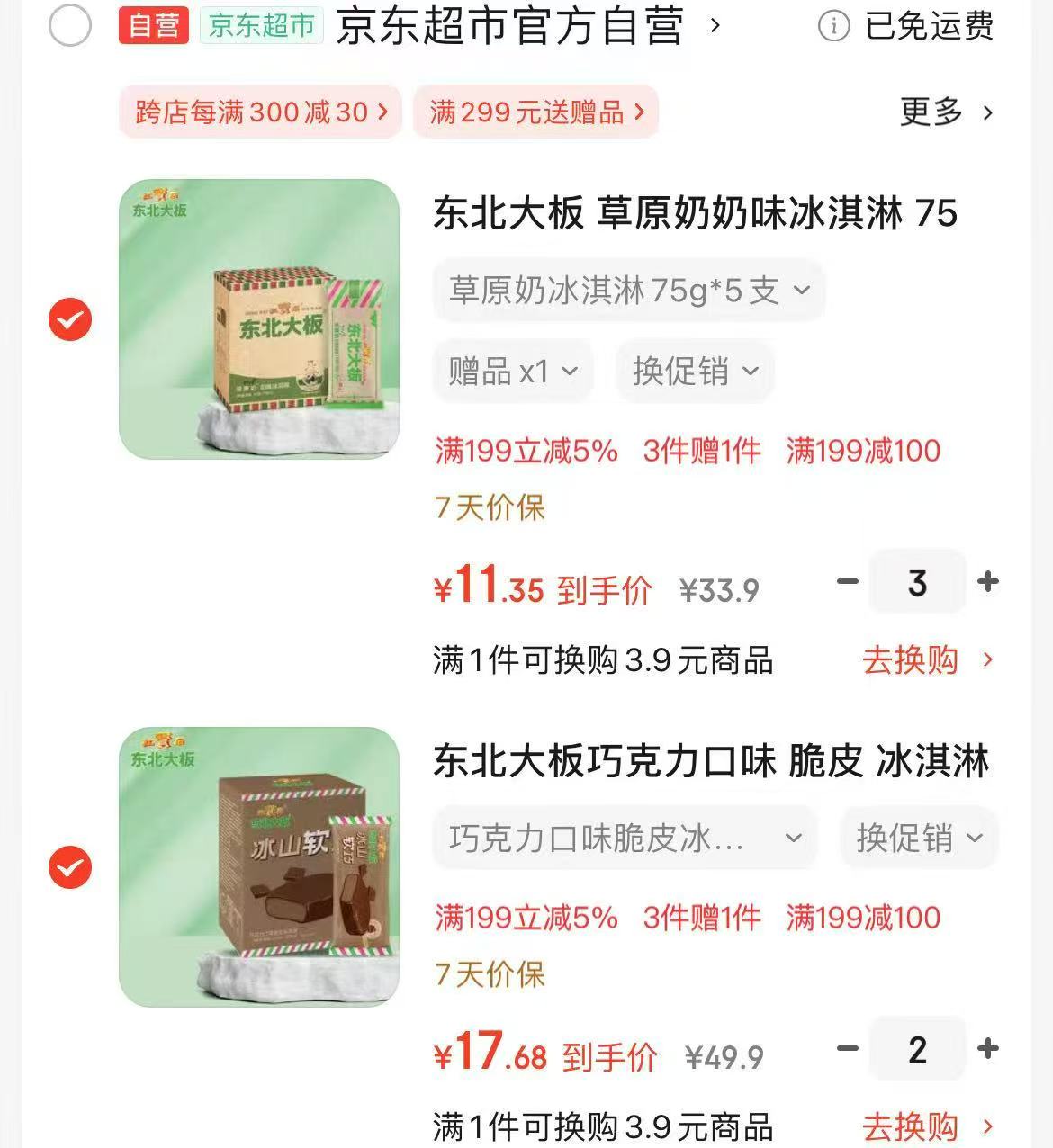Click the 跨店每满300减30 coupon tag
The width and height of the screenshot is (1053, 1148).
point(259,112)
